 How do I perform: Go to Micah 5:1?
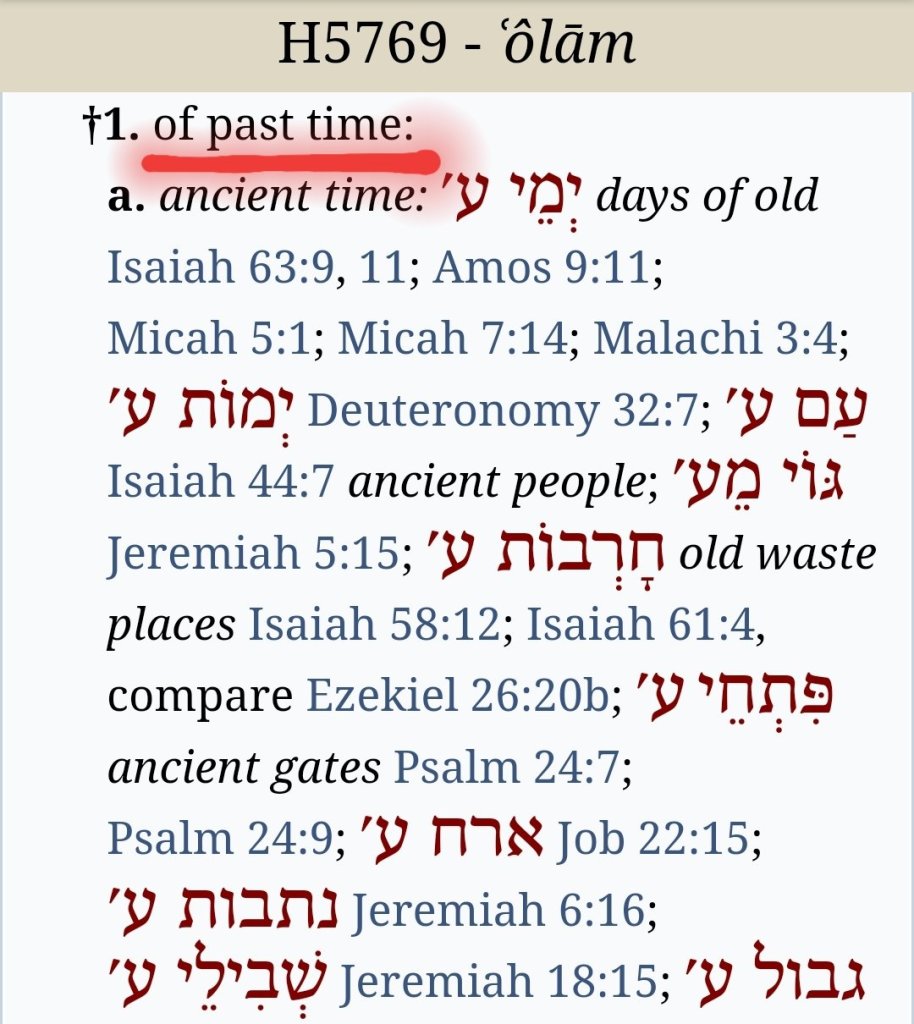coord(208,339)
